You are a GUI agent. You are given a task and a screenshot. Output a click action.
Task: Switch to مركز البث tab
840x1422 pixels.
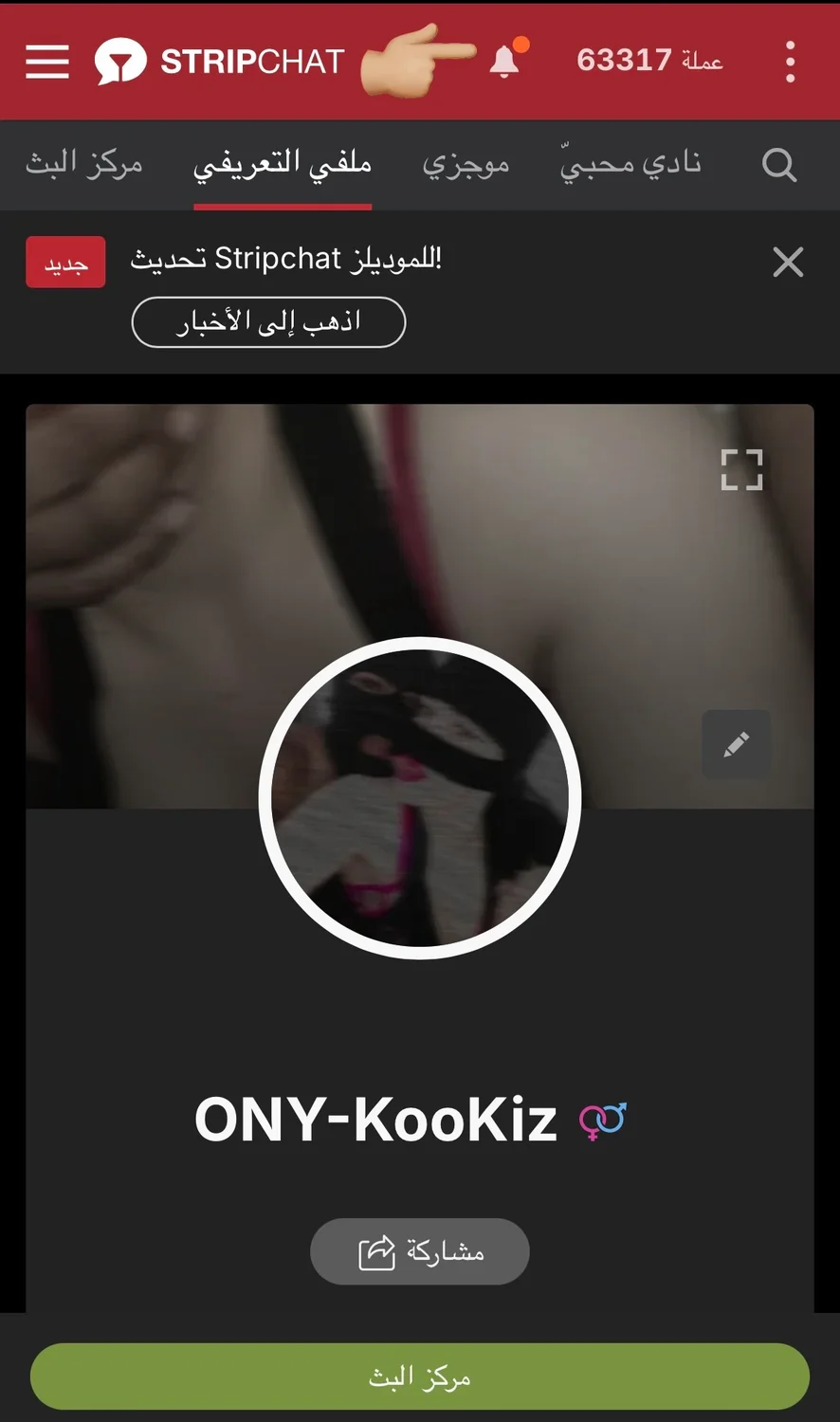tap(84, 164)
